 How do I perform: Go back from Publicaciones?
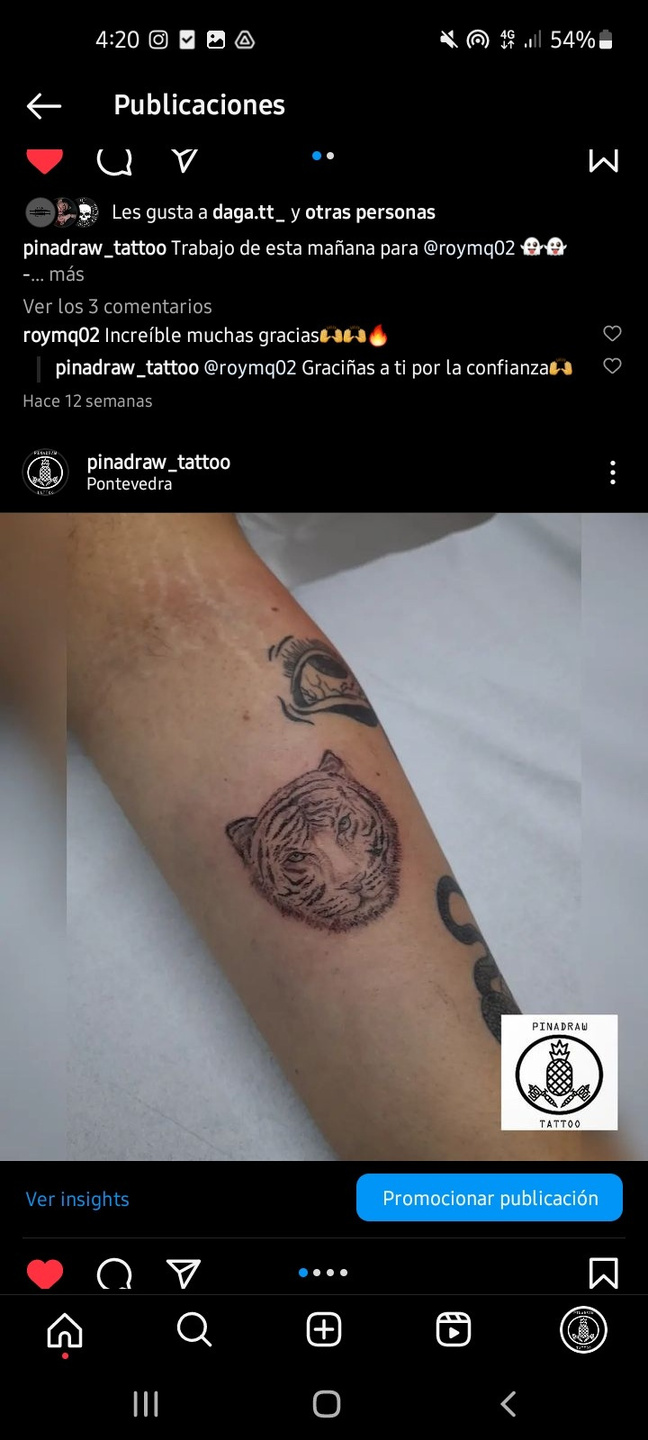[44, 105]
